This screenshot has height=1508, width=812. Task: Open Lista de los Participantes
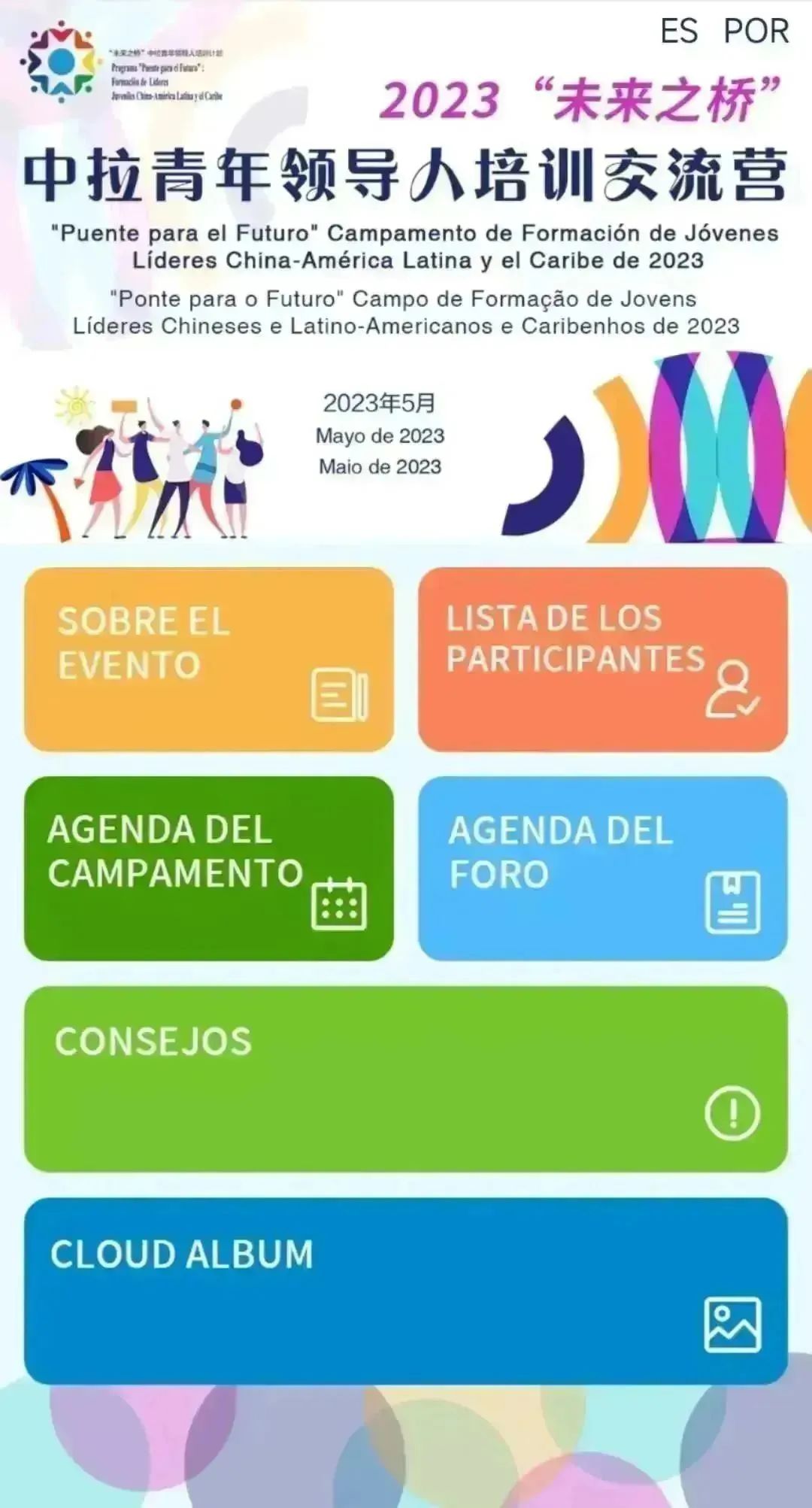(x=602, y=659)
